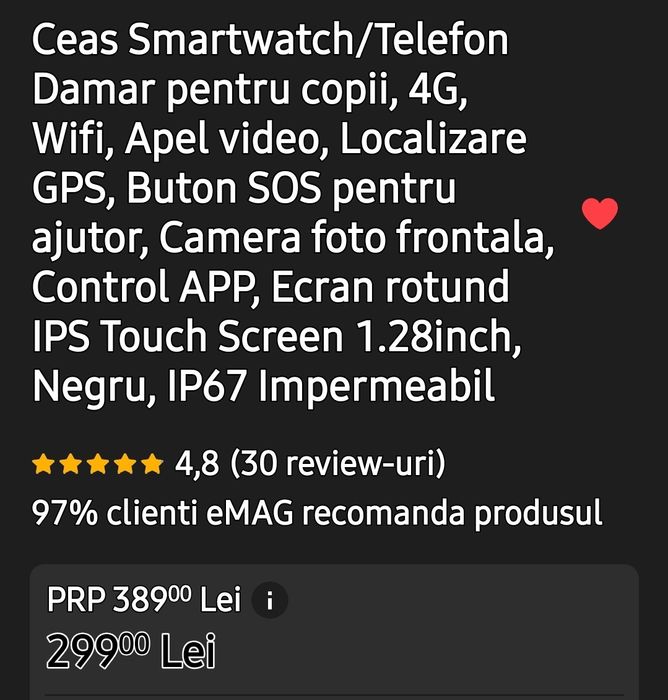Screen dimensions: 668x700
Task: Open the PRP price info icon
Action: (x=270, y=601)
